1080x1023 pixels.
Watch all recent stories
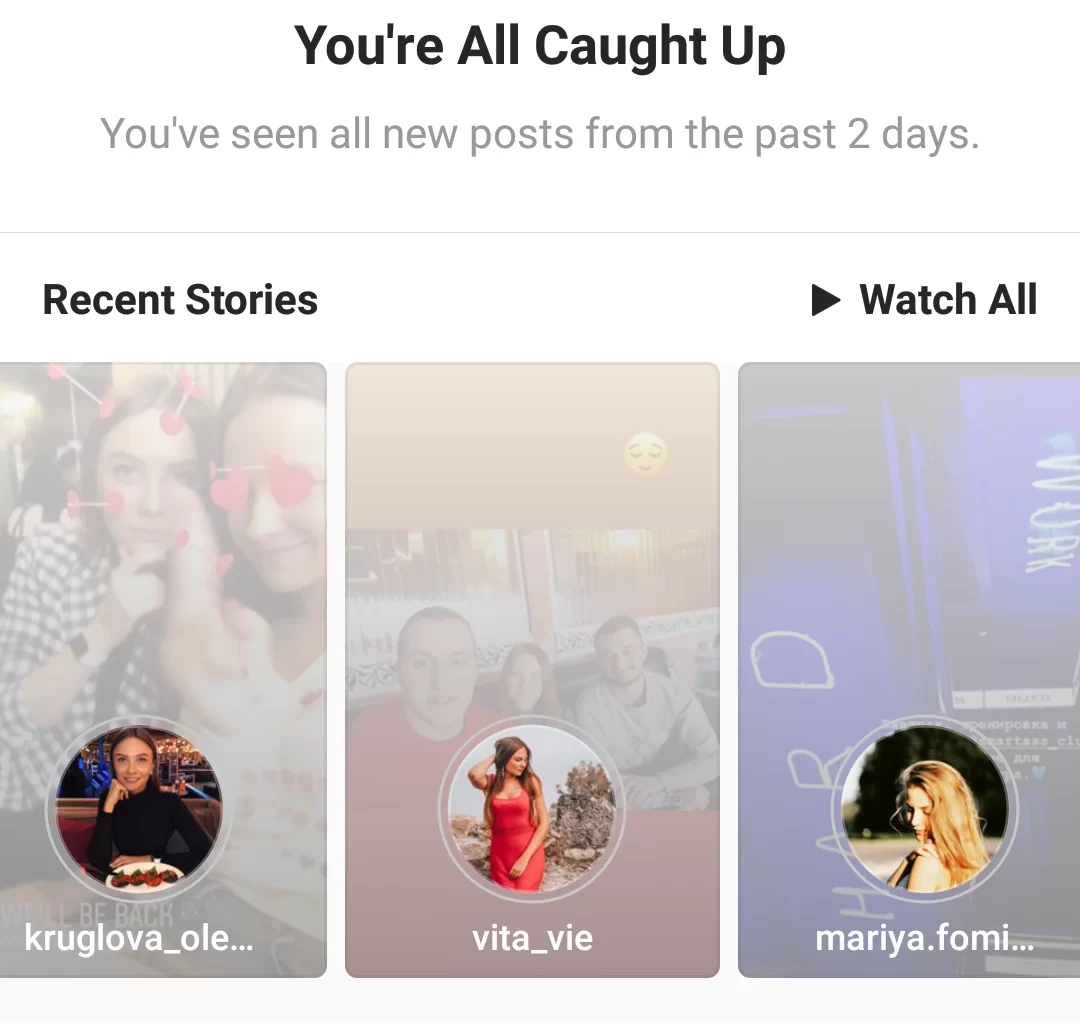pos(925,300)
